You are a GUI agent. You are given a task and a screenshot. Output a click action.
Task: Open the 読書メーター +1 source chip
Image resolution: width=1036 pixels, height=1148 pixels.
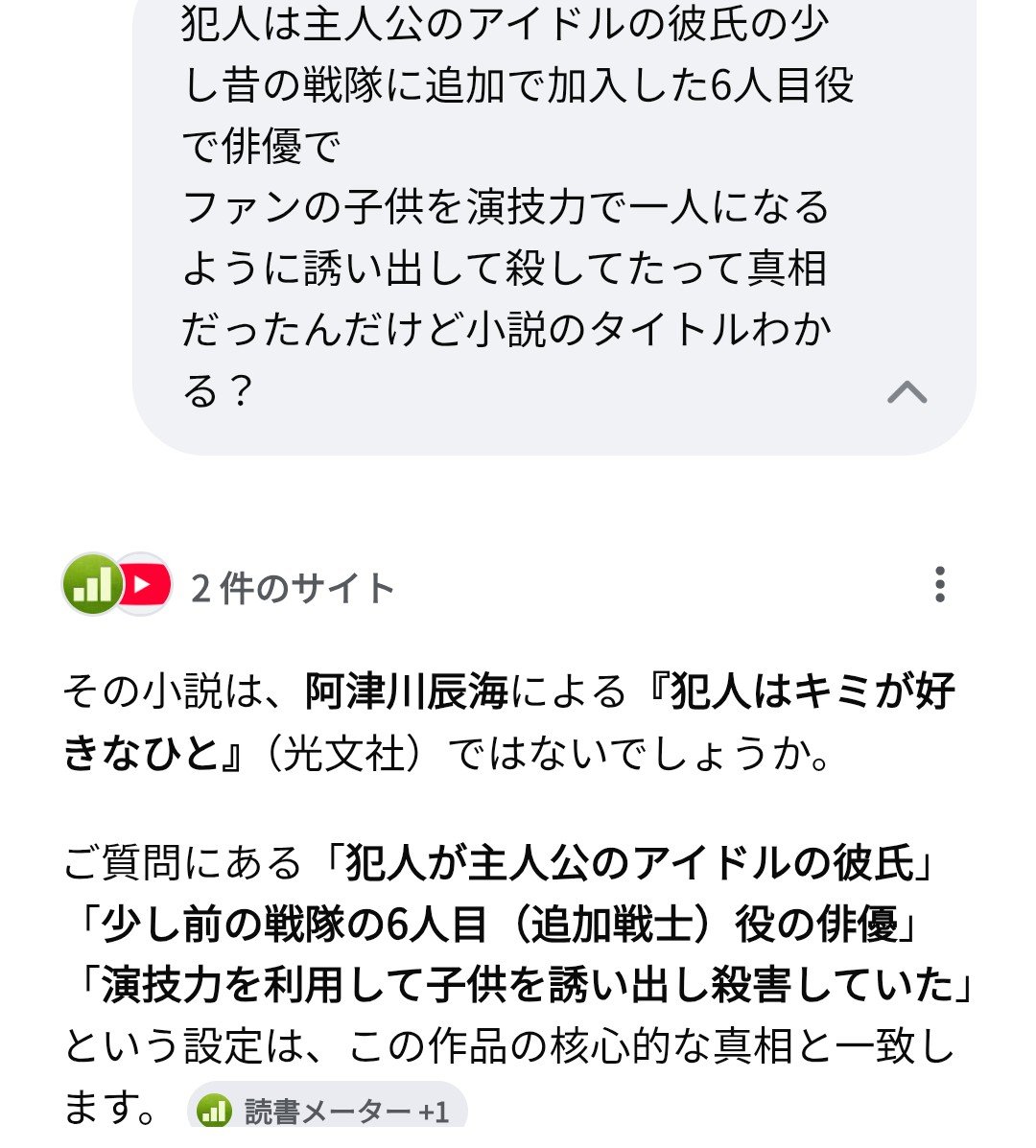coord(326,1111)
